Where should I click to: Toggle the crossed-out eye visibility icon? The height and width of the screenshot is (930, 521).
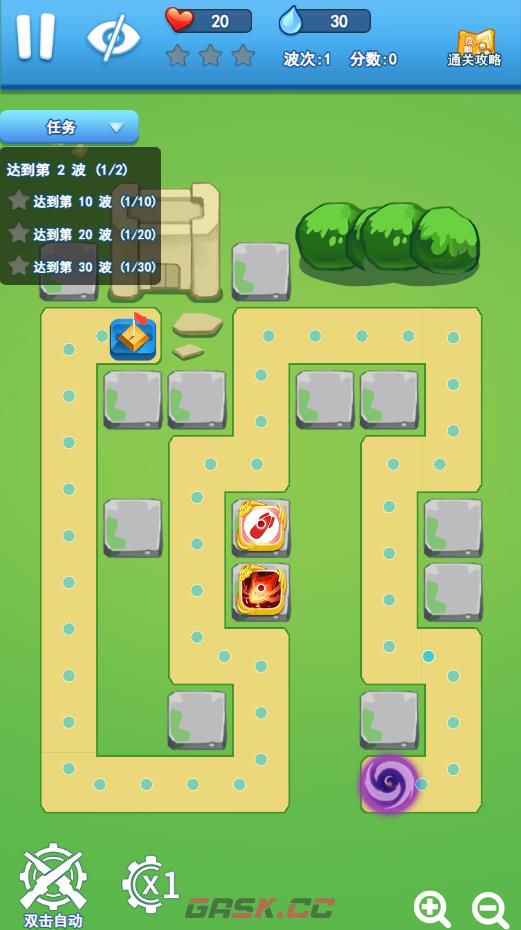(113, 37)
